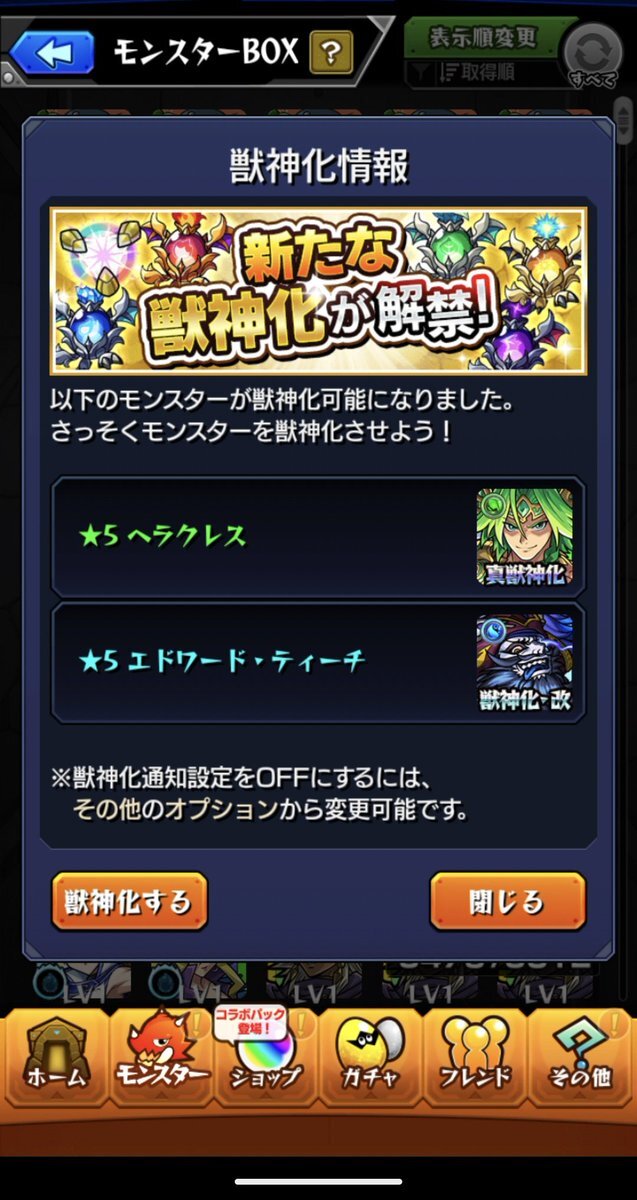Open the ★5 ヘラクレス row
The height and width of the screenshot is (1200, 637).
[318, 537]
